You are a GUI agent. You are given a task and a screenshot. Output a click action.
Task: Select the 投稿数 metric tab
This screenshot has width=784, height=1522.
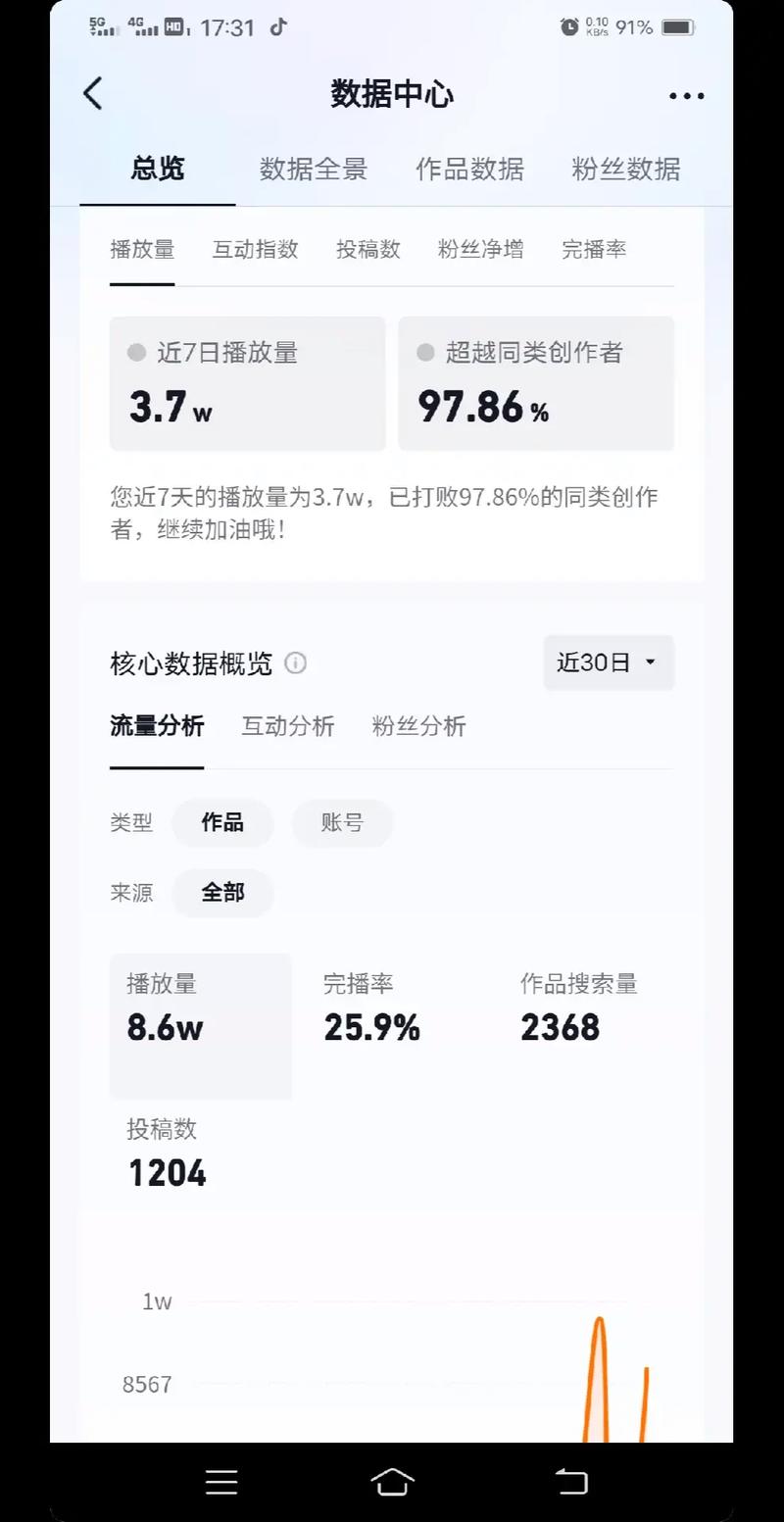pyautogui.click(x=368, y=249)
